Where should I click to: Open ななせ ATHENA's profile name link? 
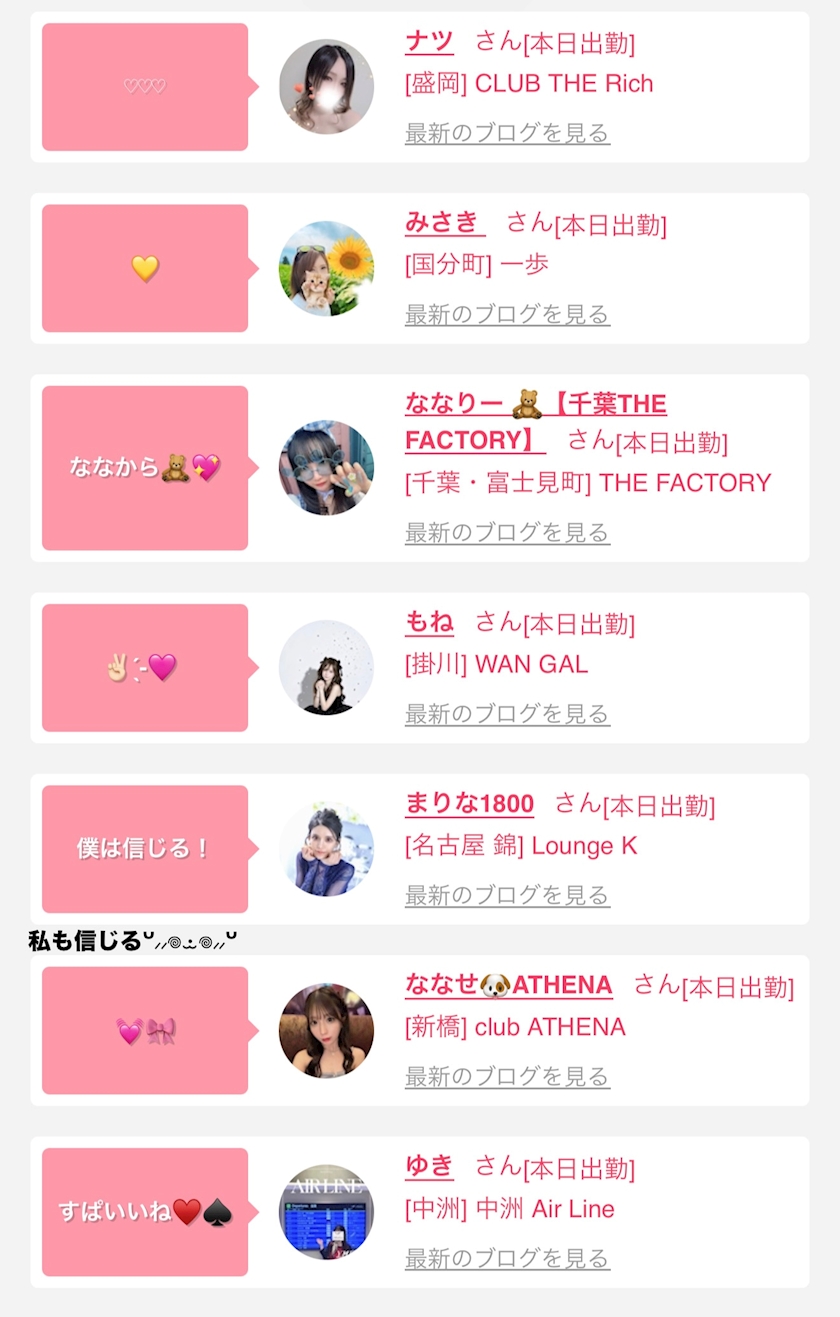click(x=508, y=985)
